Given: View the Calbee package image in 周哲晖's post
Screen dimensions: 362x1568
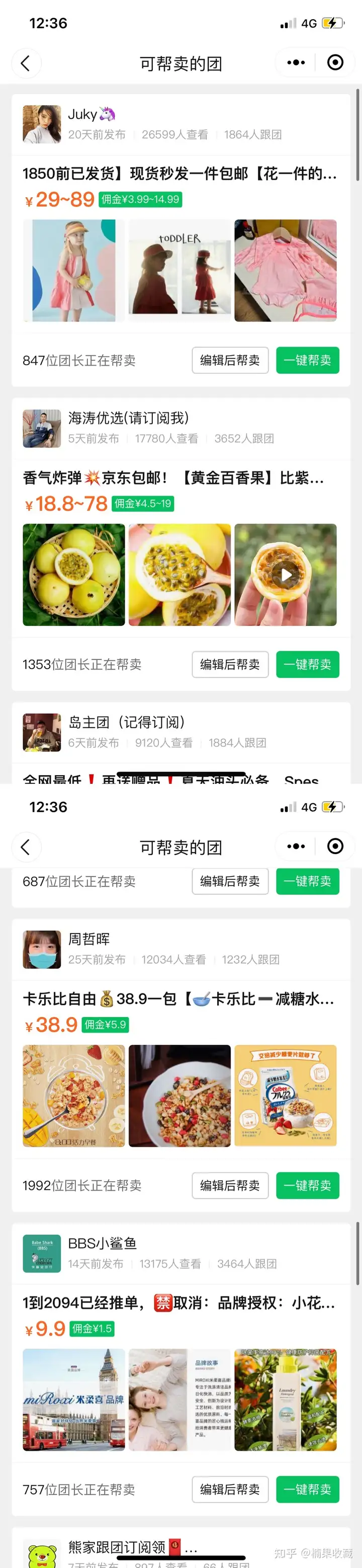Looking at the screenshot, I should (x=286, y=1096).
